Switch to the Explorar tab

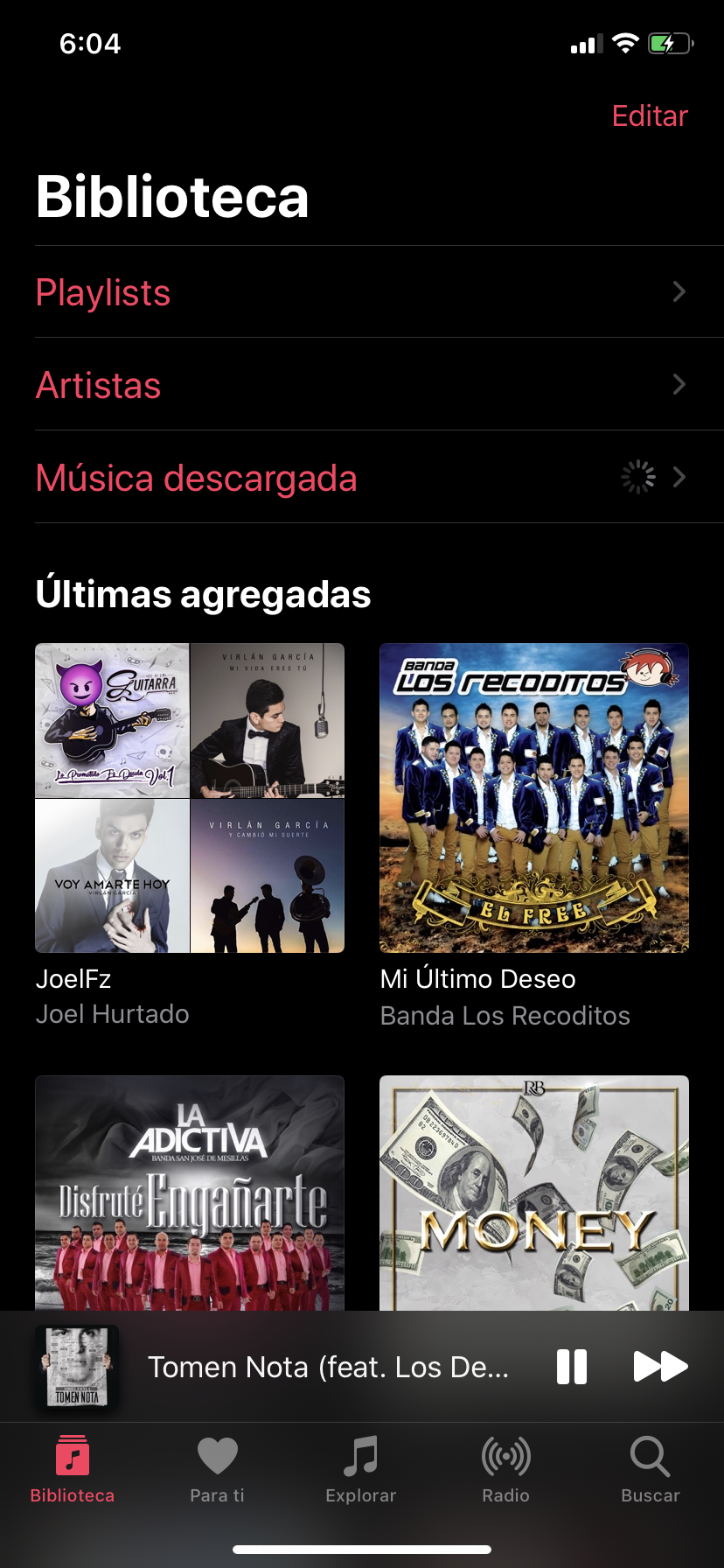click(361, 1470)
